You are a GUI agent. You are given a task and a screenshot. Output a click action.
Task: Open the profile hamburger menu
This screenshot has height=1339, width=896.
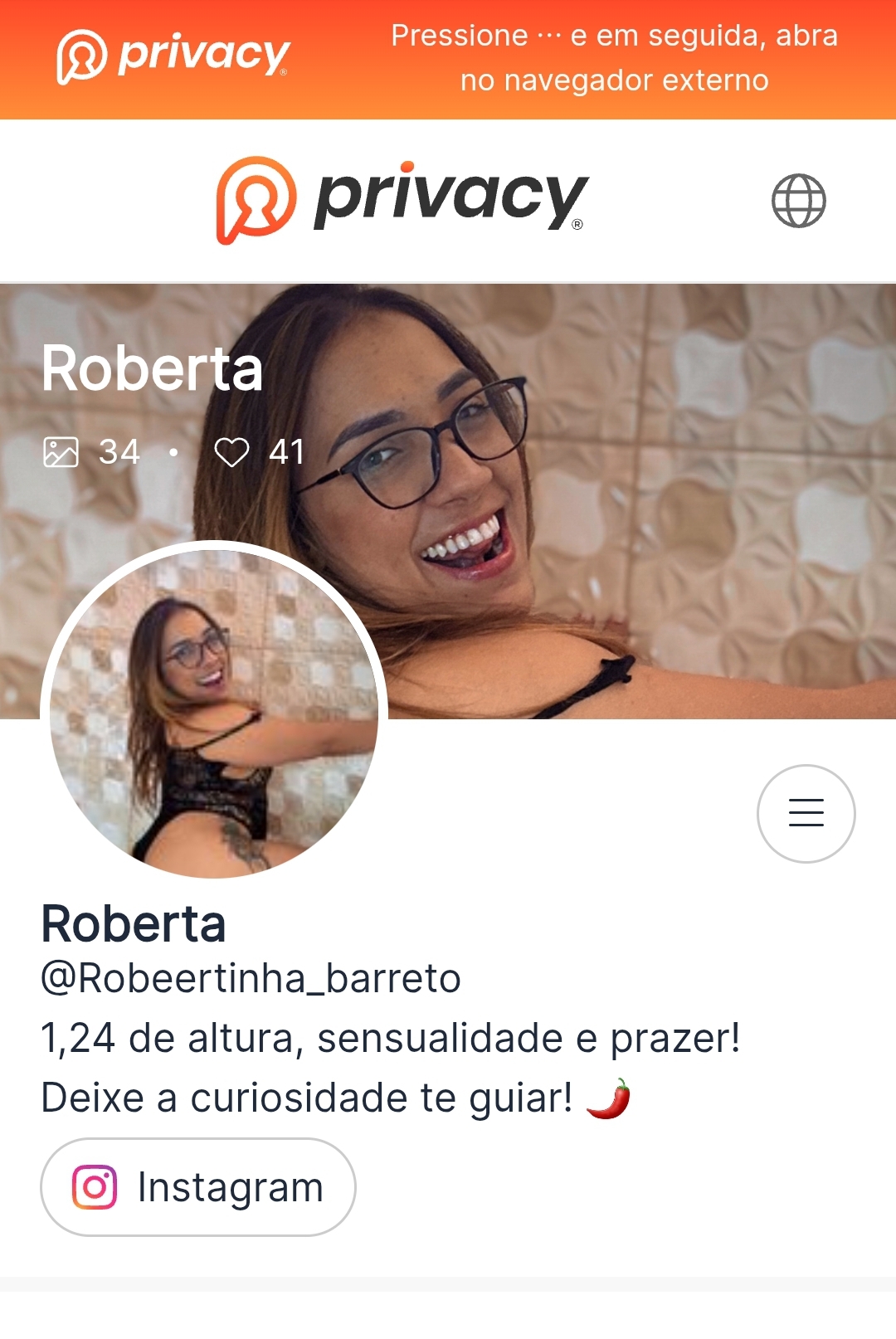tap(806, 813)
